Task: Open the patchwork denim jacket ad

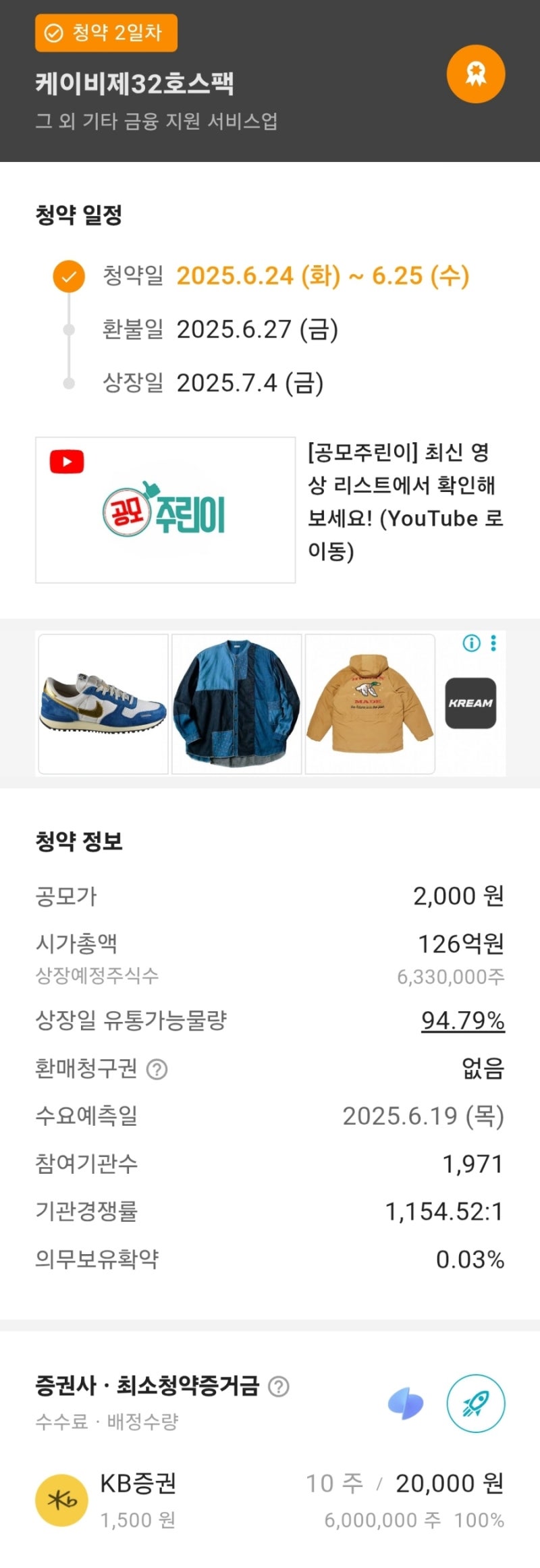Action: click(x=236, y=703)
